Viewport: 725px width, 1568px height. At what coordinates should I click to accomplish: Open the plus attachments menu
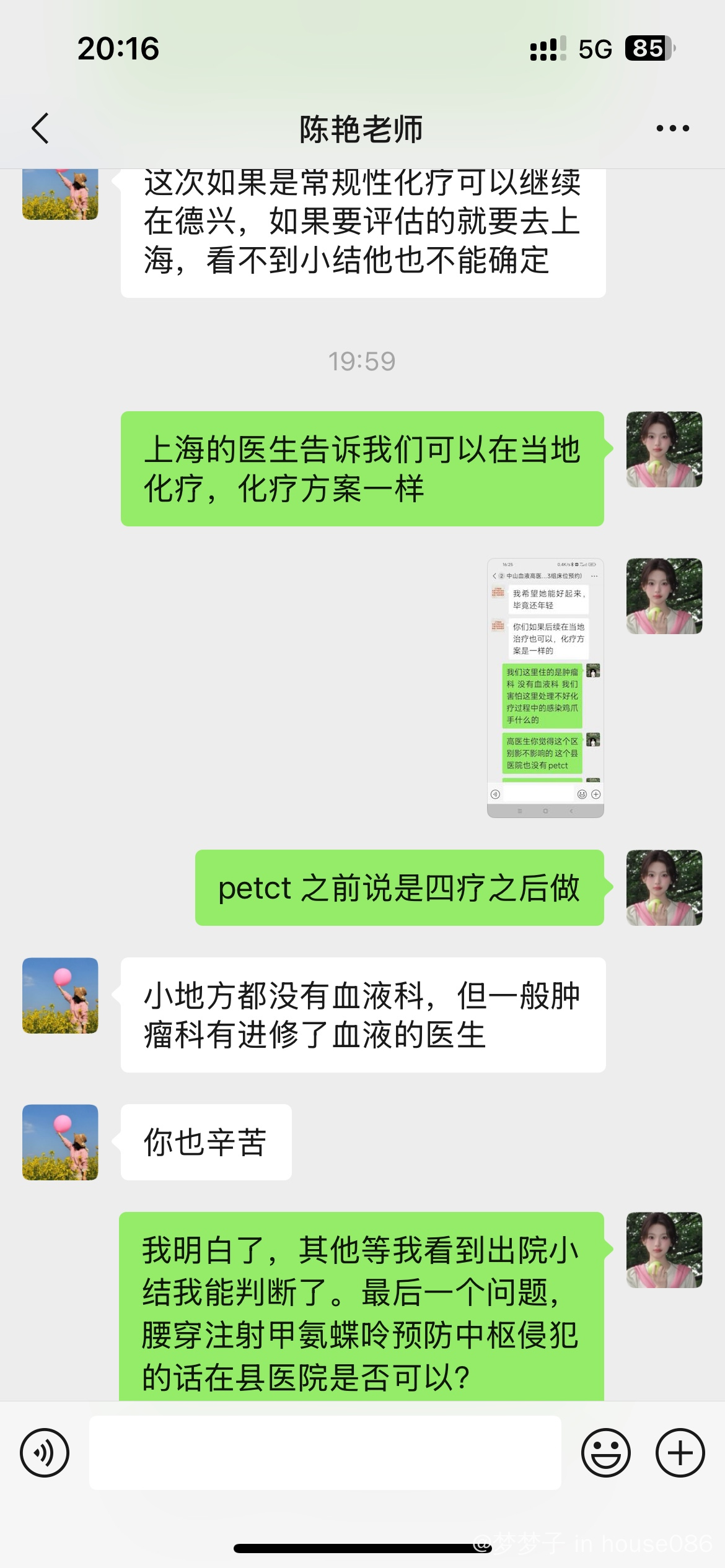(680, 1452)
